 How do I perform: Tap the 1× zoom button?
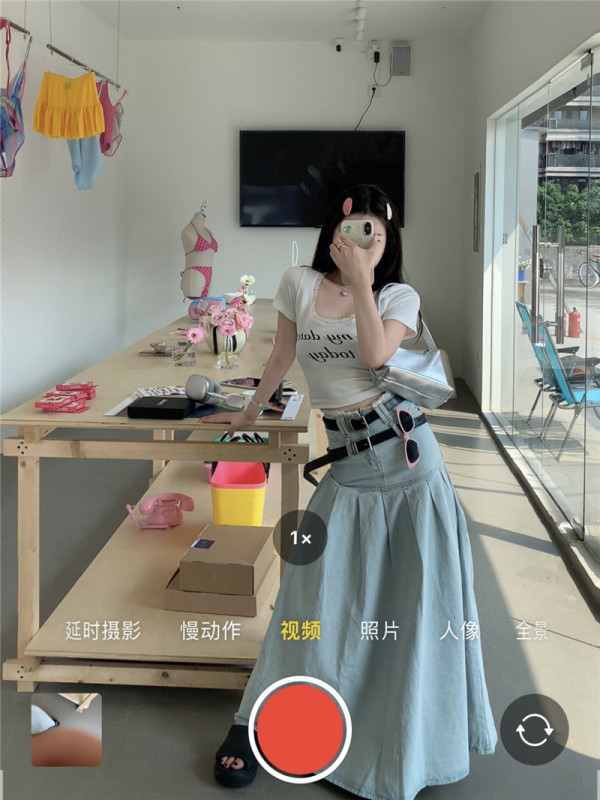pos(300,538)
